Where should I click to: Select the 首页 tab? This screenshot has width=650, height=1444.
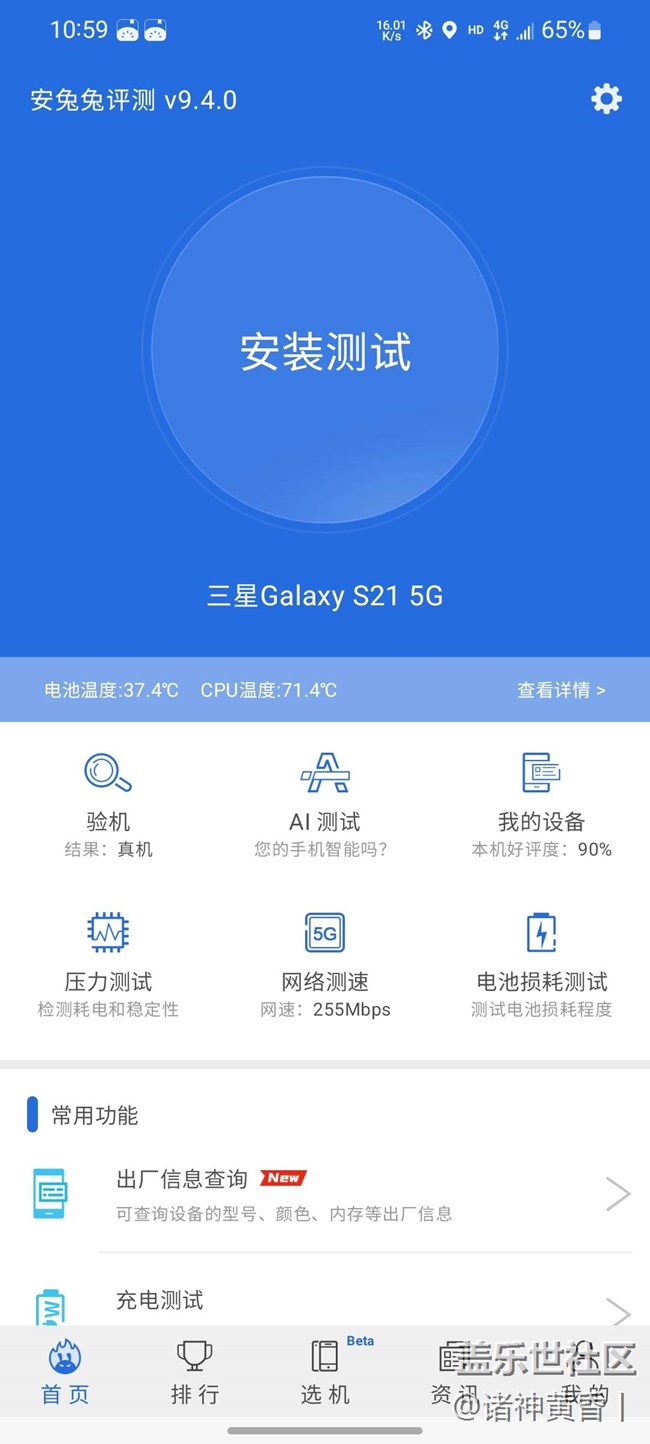(65, 1373)
